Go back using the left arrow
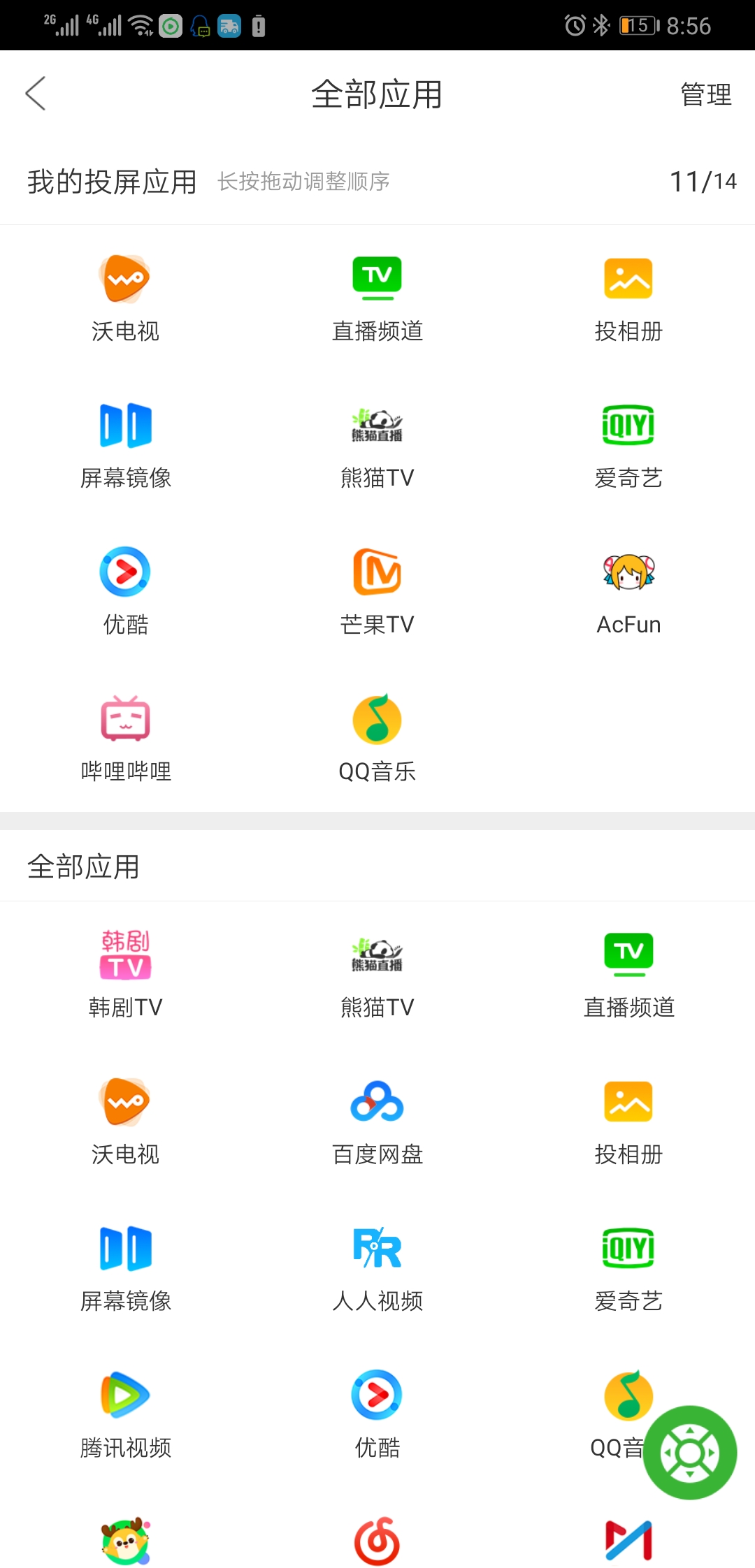The height and width of the screenshot is (1568, 755). pos(36,93)
